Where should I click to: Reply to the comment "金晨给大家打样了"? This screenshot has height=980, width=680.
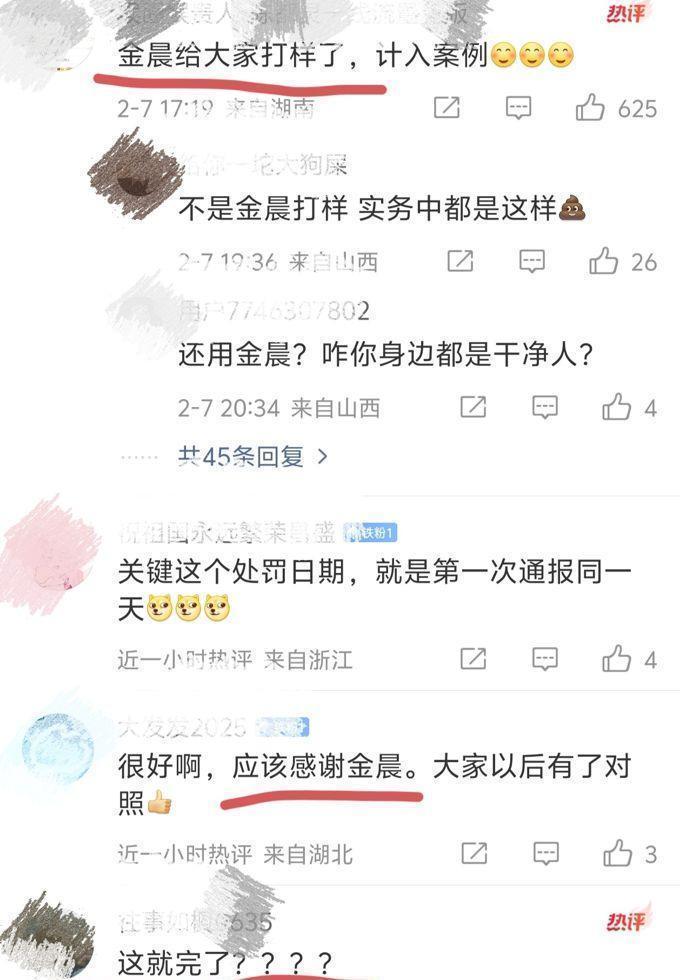tap(518, 108)
